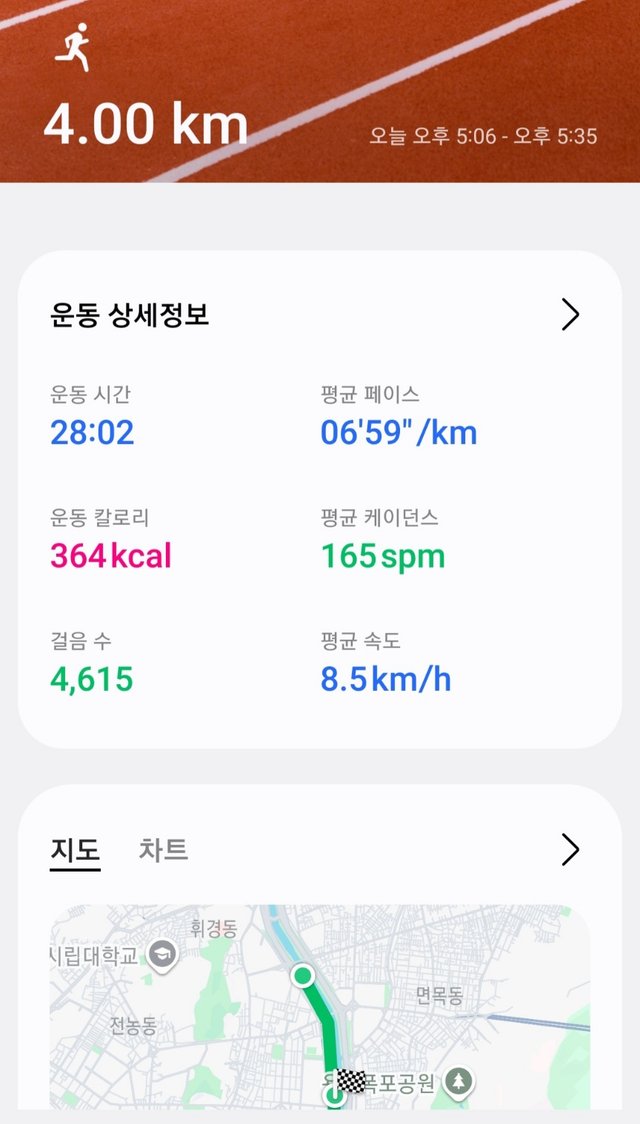Viewport: 640px width, 1124px height.
Task: Expand the map section with its chevron
Action: [570, 850]
